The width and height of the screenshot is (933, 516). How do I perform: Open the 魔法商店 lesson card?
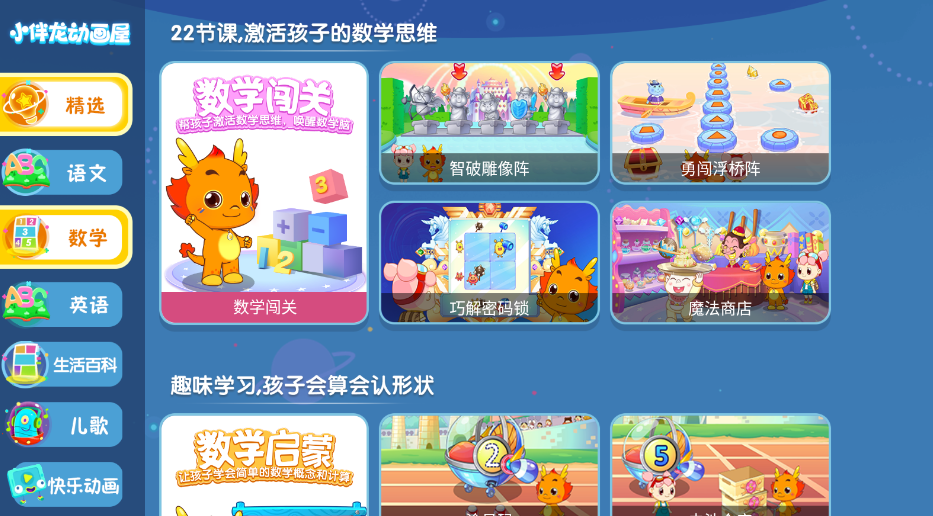720,262
